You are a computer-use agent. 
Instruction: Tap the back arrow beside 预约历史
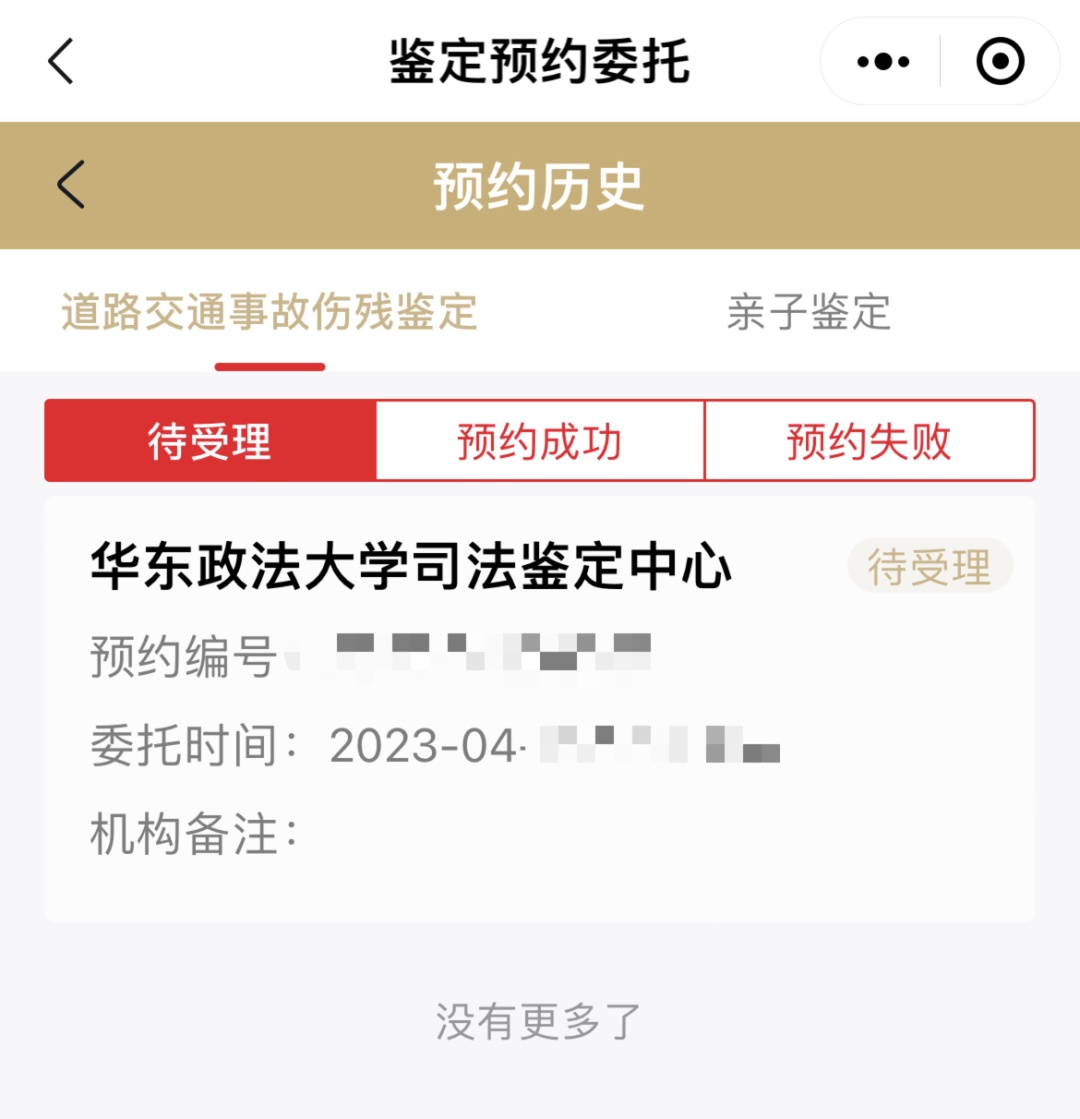point(71,186)
